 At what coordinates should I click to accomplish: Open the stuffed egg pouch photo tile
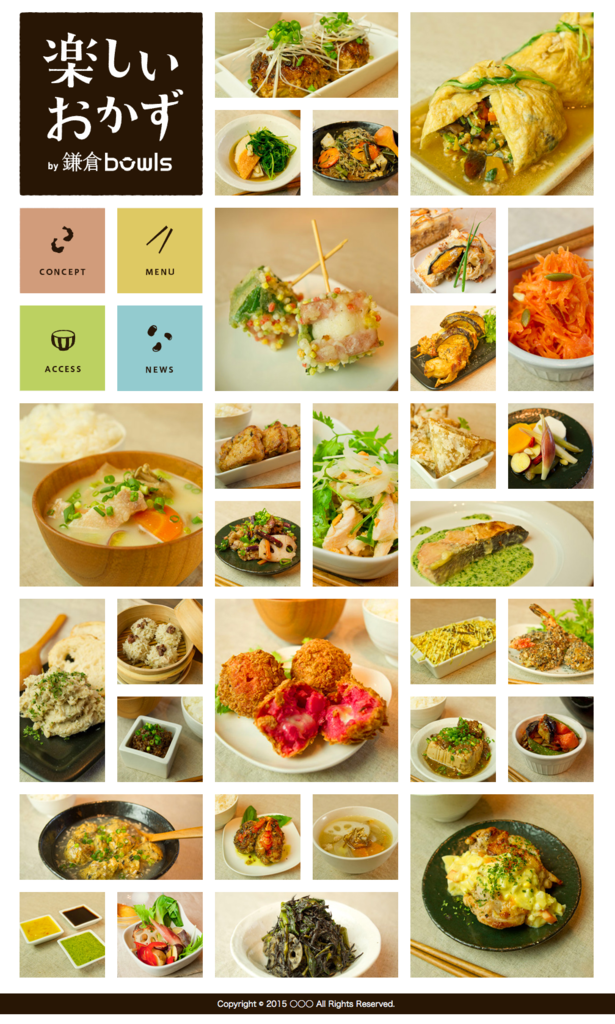point(501,103)
